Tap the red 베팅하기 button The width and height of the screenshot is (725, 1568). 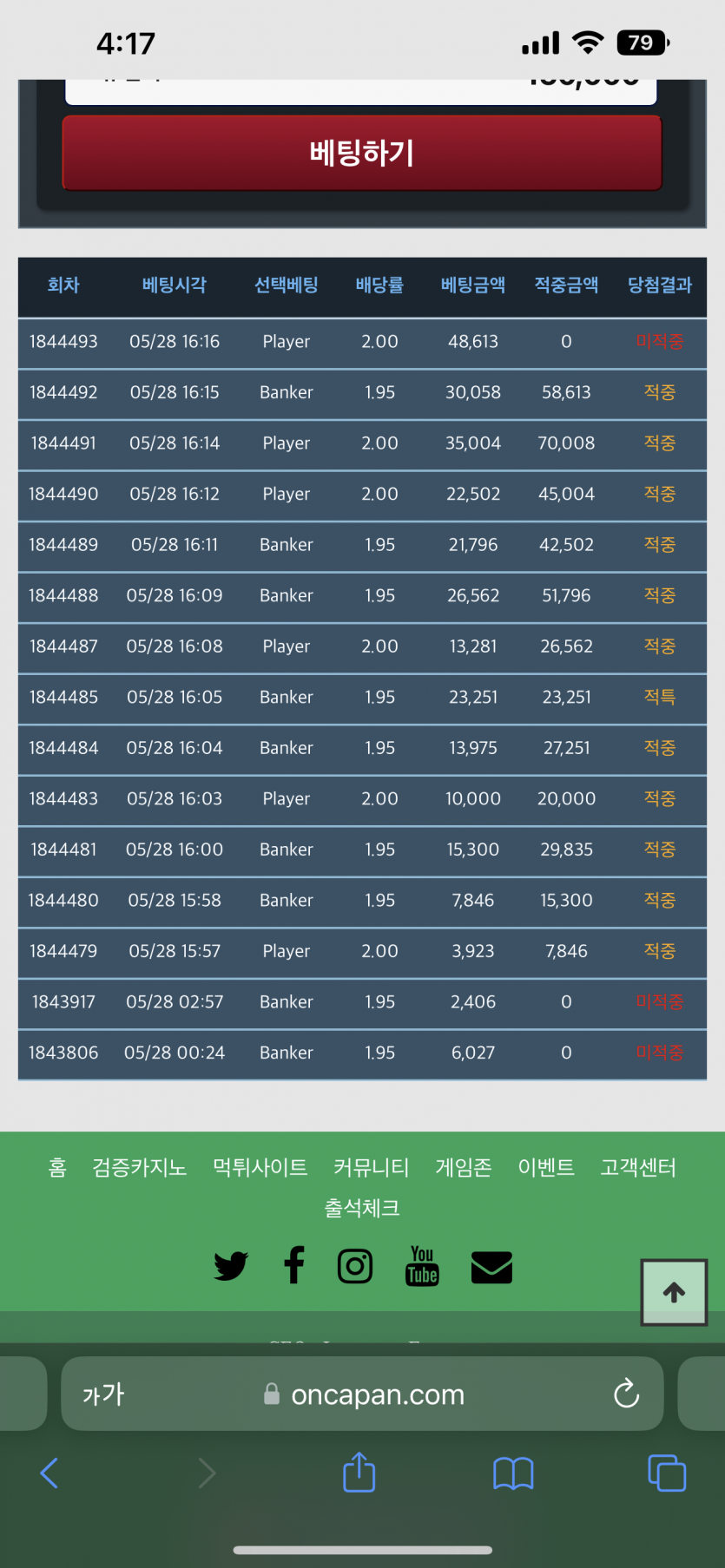(x=362, y=153)
